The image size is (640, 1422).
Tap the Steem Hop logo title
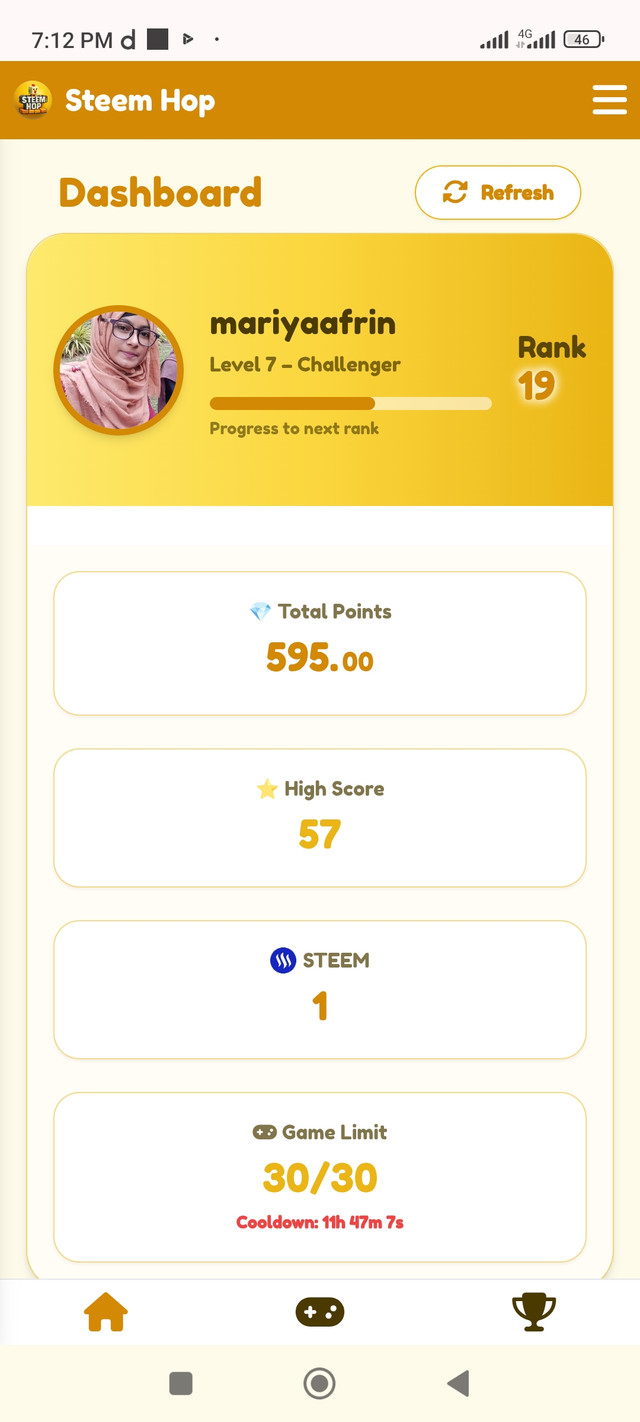pyautogui.click(x=115, y=100)
